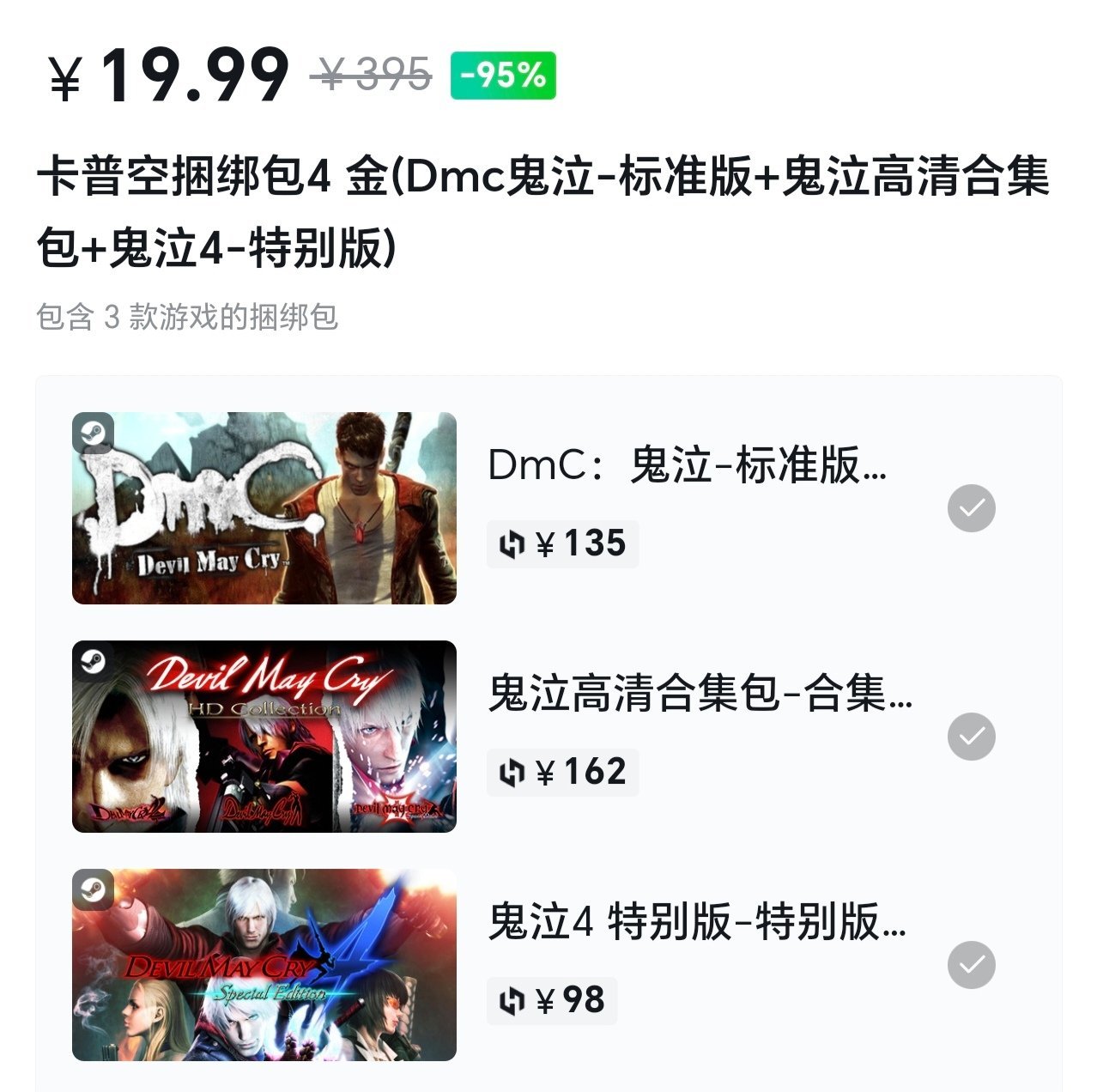Toggle the checkmark for 鬼泣高清合集包
This screenshot has height=1092, width=1097.
(971, 737)
